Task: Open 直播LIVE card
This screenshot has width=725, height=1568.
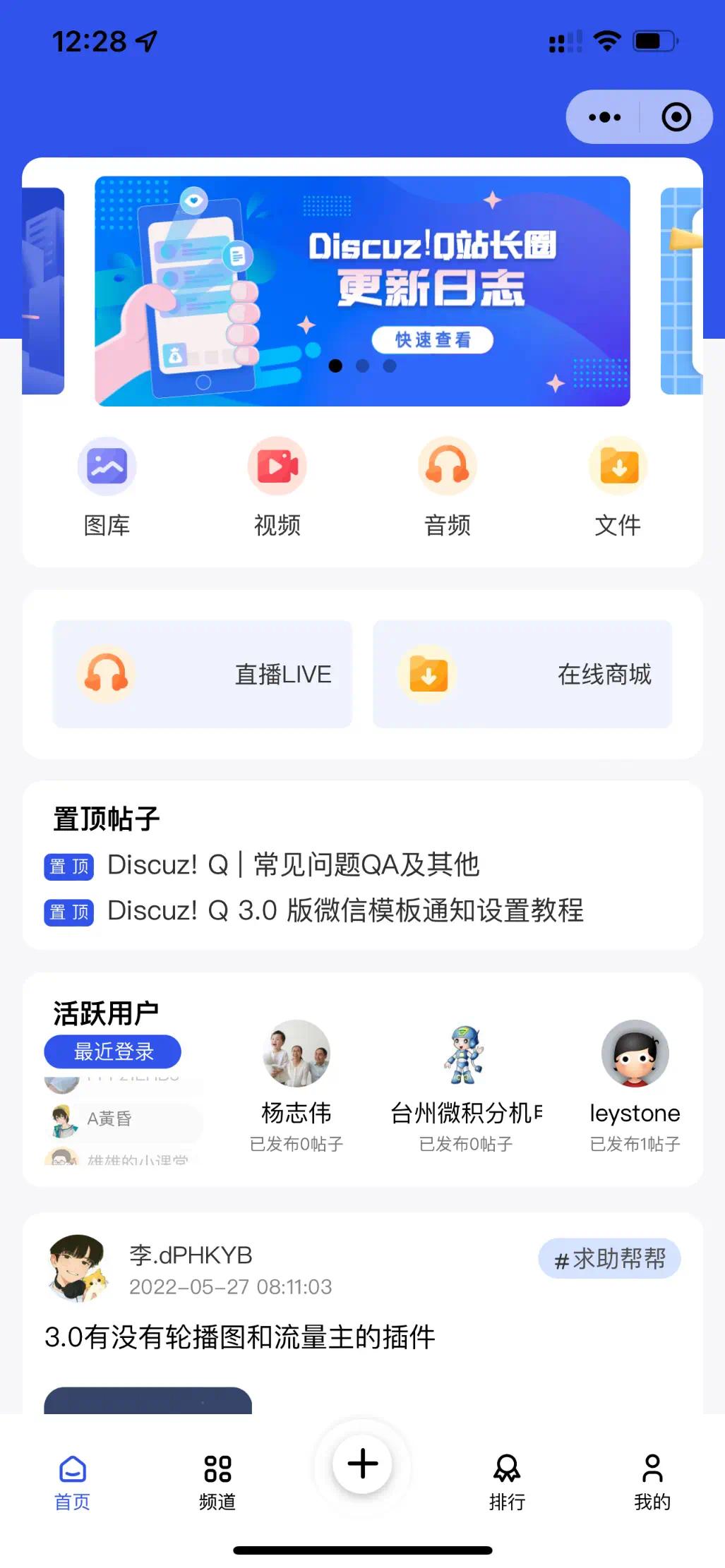Action: tap(202, 674)
